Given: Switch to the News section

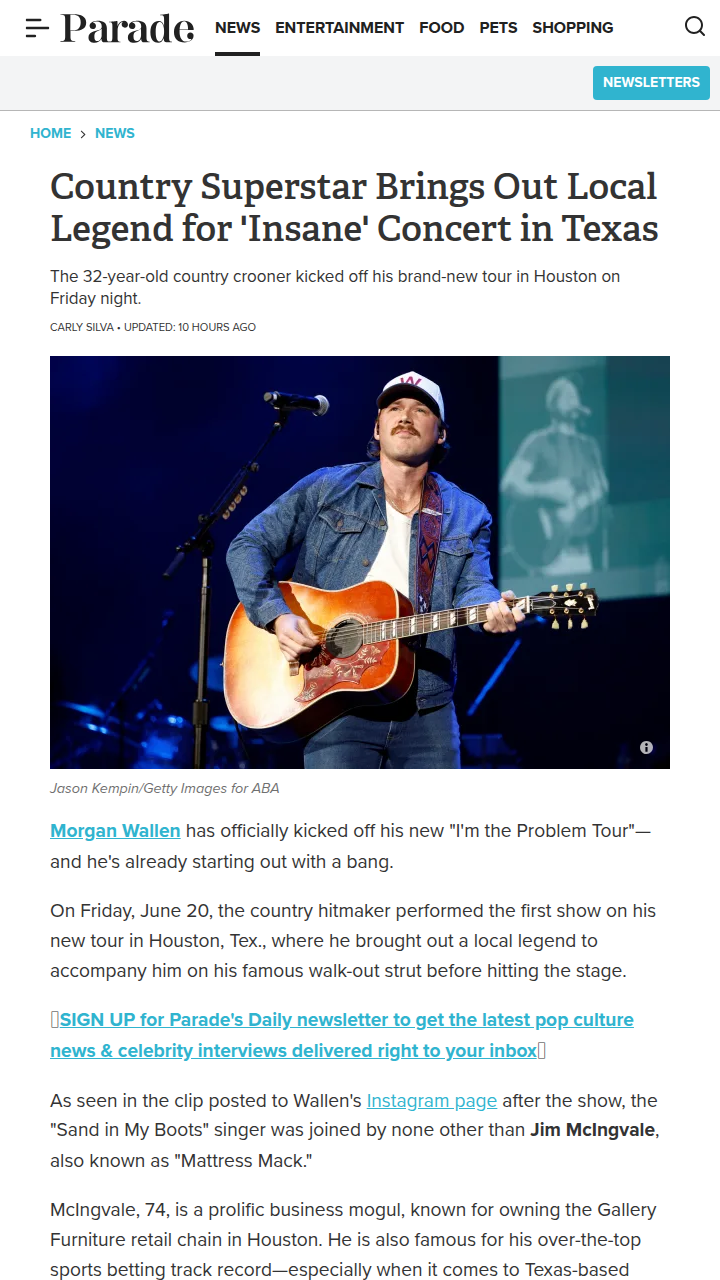Looking at the screenshot, I should pos(237,28).
